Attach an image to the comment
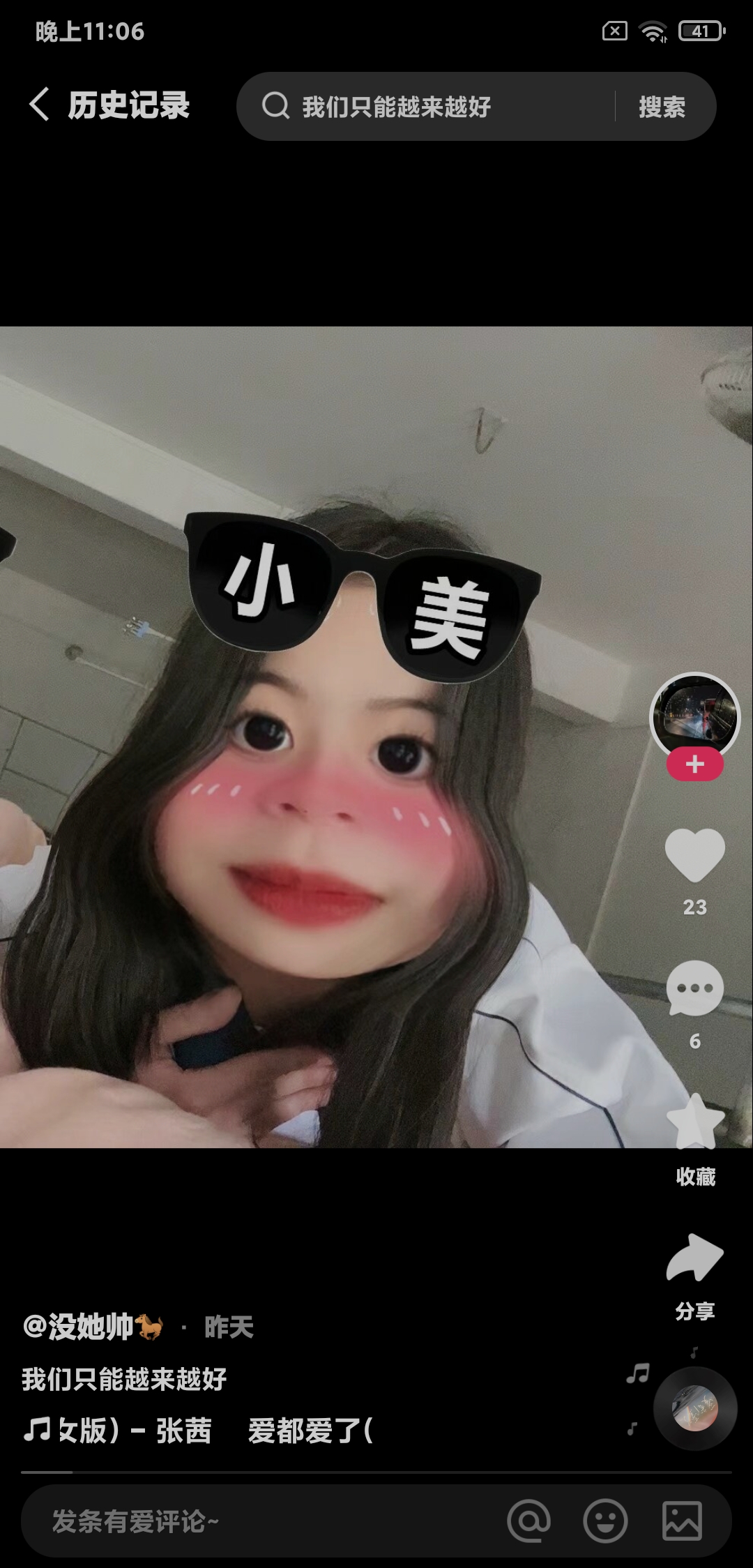This screenshot has width=753, height=1568. tap(682, 1521)
